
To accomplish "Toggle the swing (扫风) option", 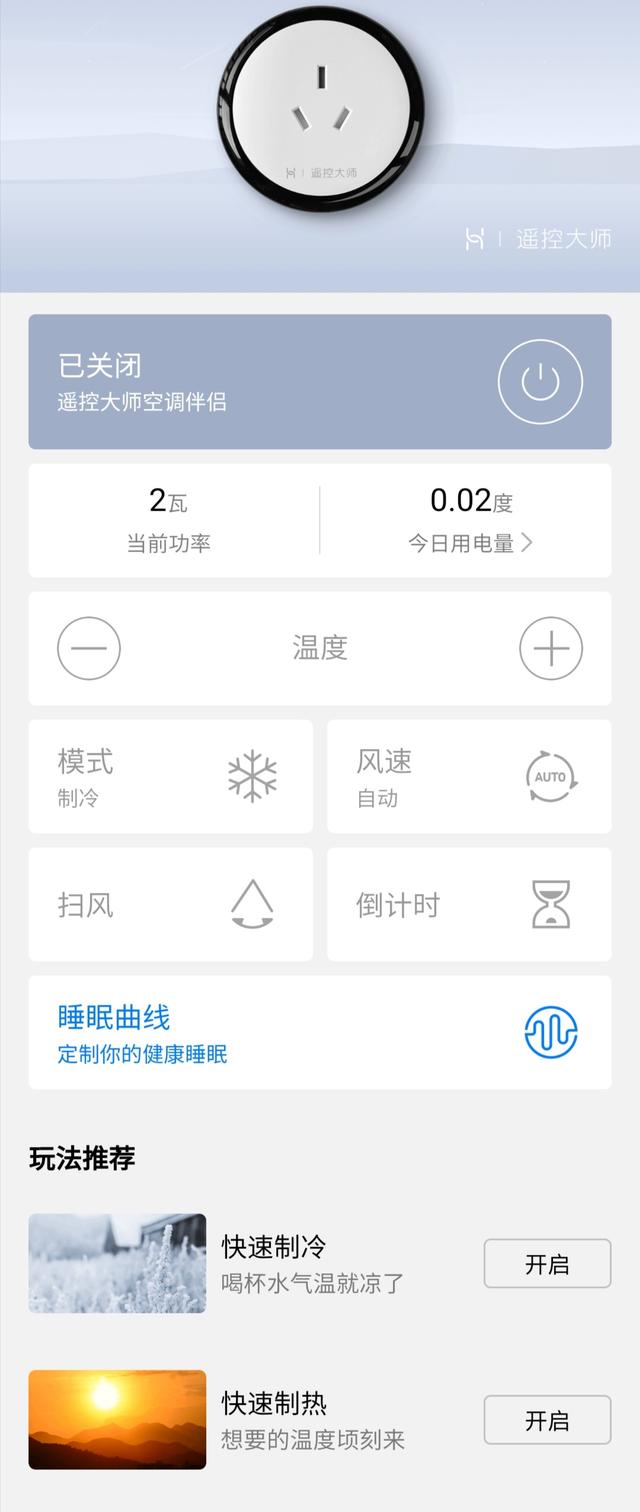I will coord(170,904).
